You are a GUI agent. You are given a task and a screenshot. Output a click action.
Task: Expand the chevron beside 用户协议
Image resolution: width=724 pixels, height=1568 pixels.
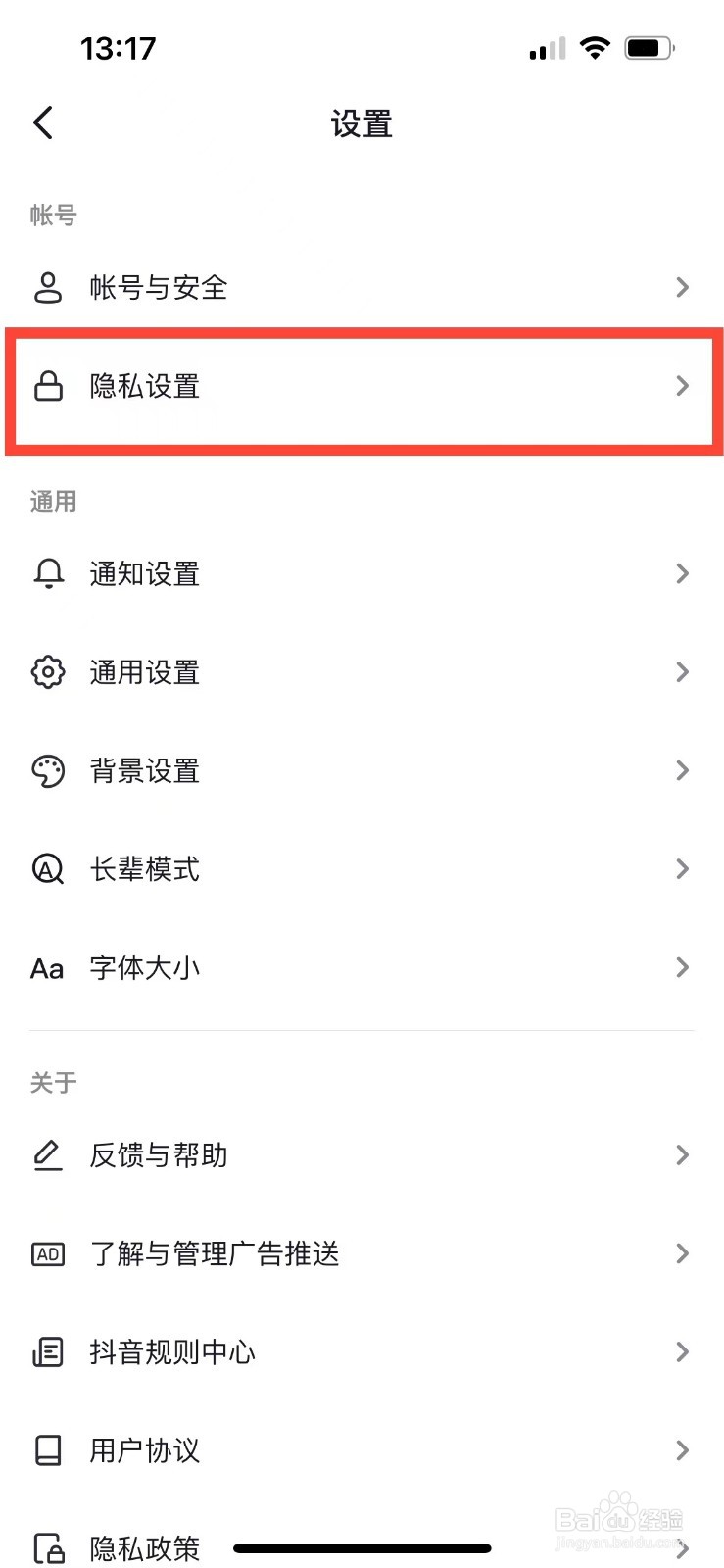(x=683, y=1450)
